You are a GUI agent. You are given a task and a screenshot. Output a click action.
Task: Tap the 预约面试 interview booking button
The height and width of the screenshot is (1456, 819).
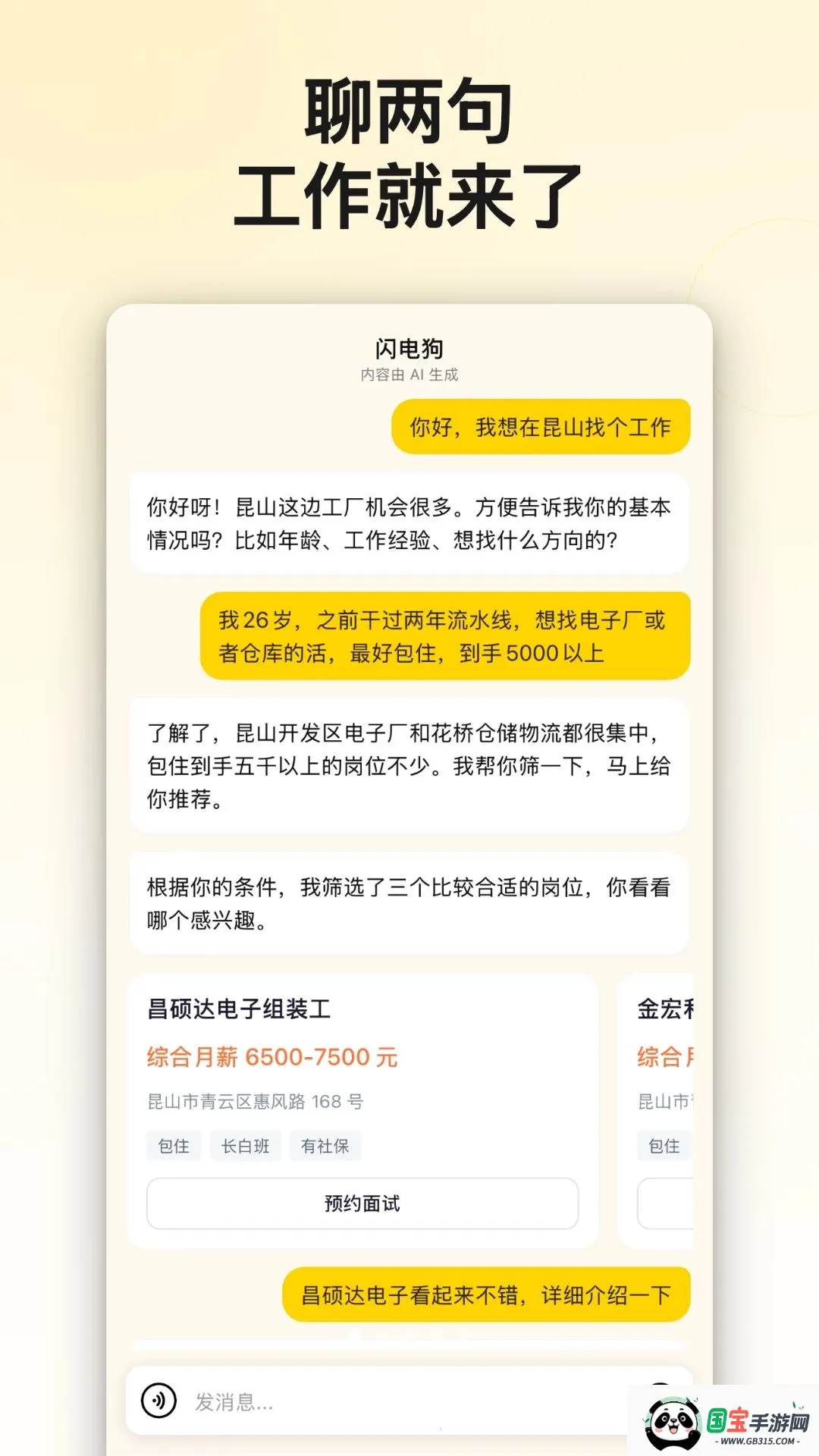click(x=362, y=1203)
